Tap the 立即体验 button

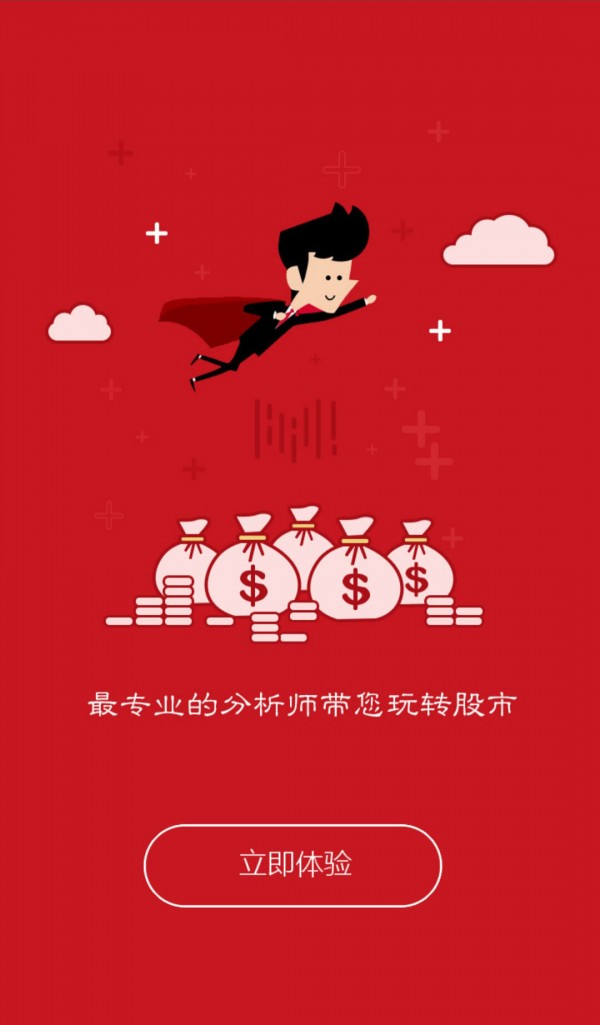(x=293, y=865)
